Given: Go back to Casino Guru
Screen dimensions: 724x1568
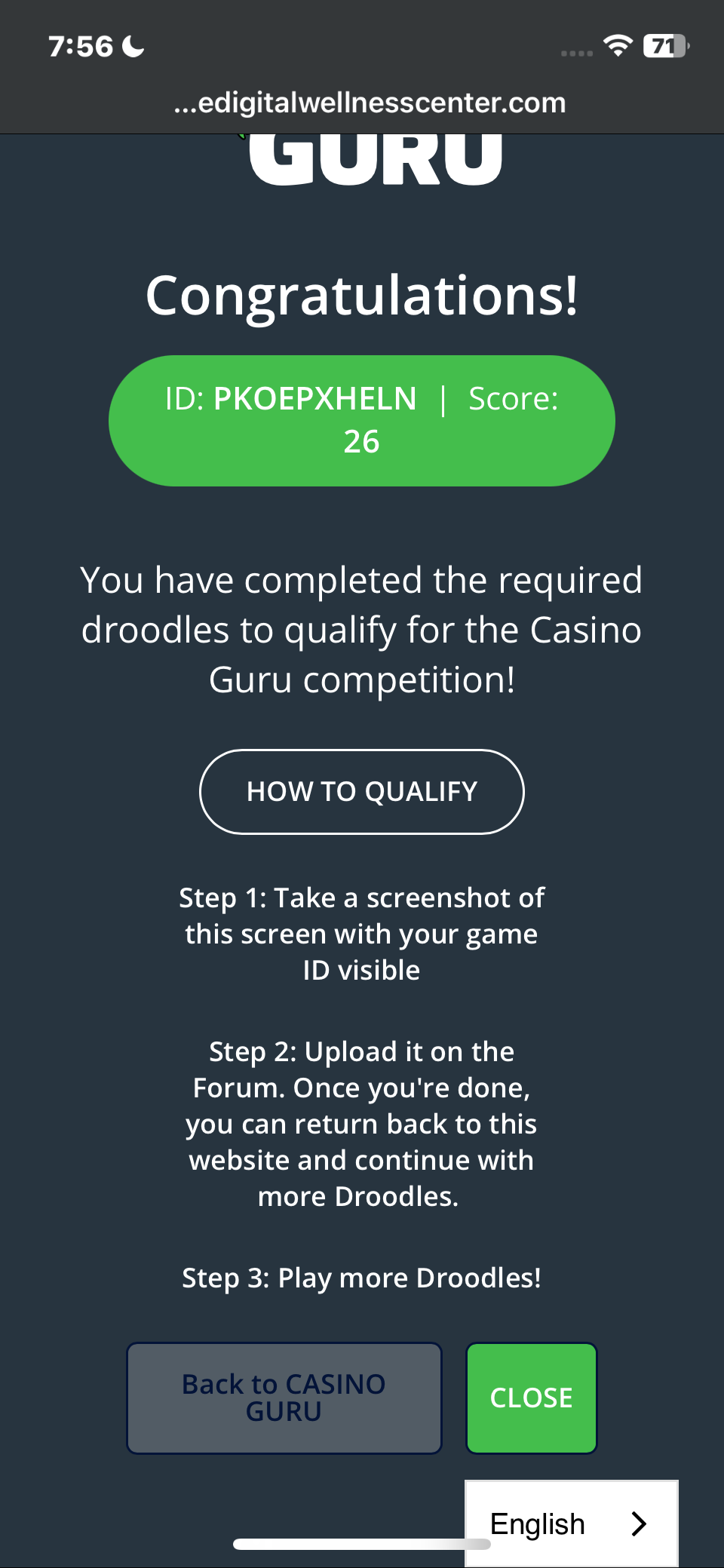Looking at the screenshot, I should 284,1398.
